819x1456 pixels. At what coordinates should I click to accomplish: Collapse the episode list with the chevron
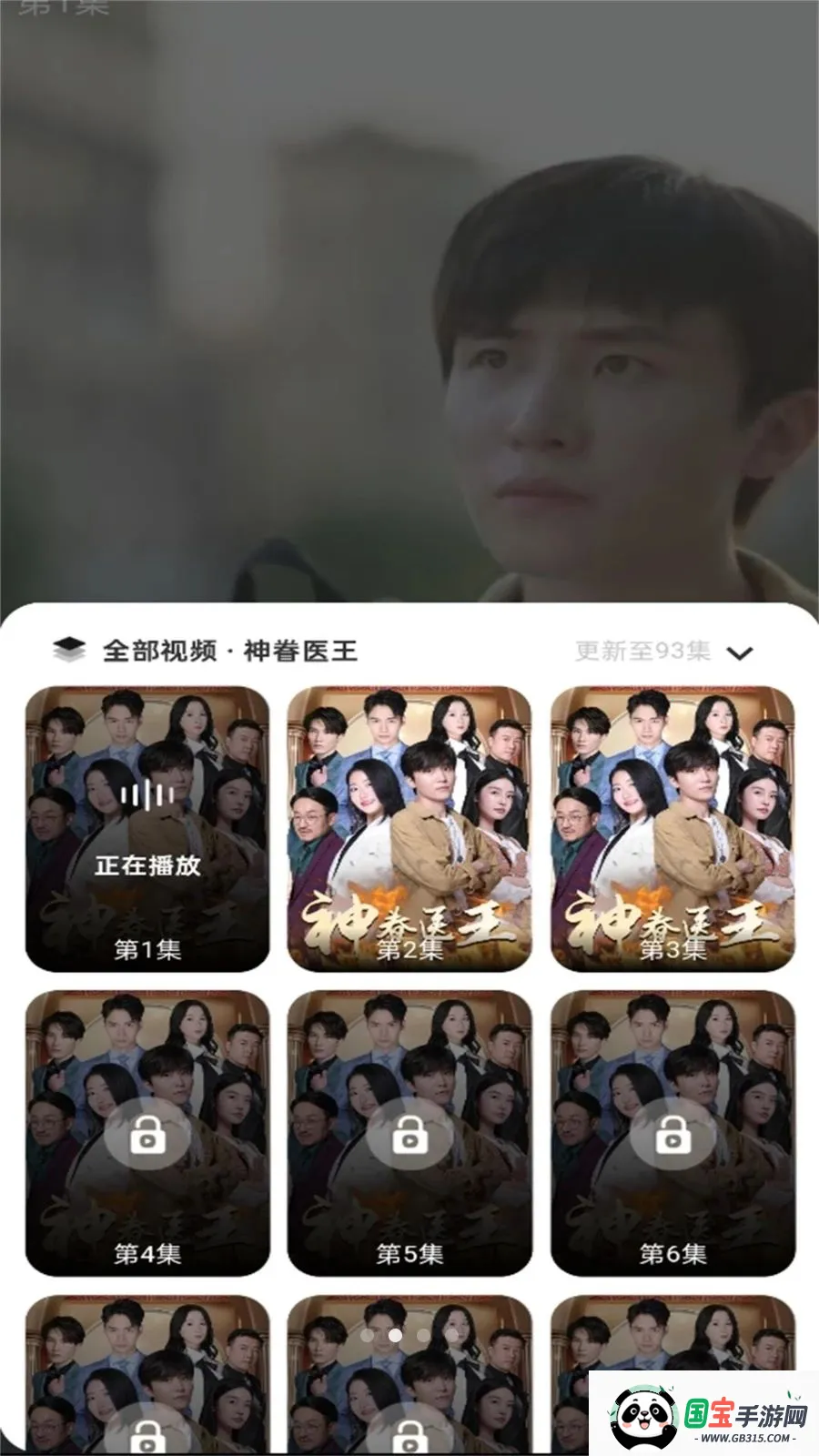coord(741,652)
